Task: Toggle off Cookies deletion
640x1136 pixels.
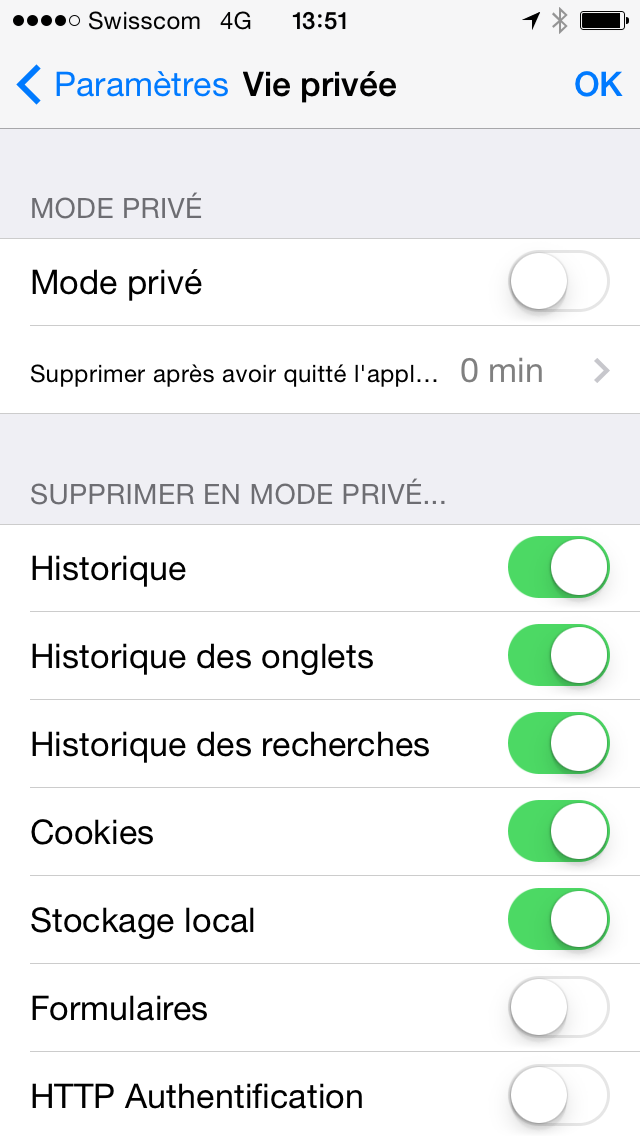Action: coord(559,831)
